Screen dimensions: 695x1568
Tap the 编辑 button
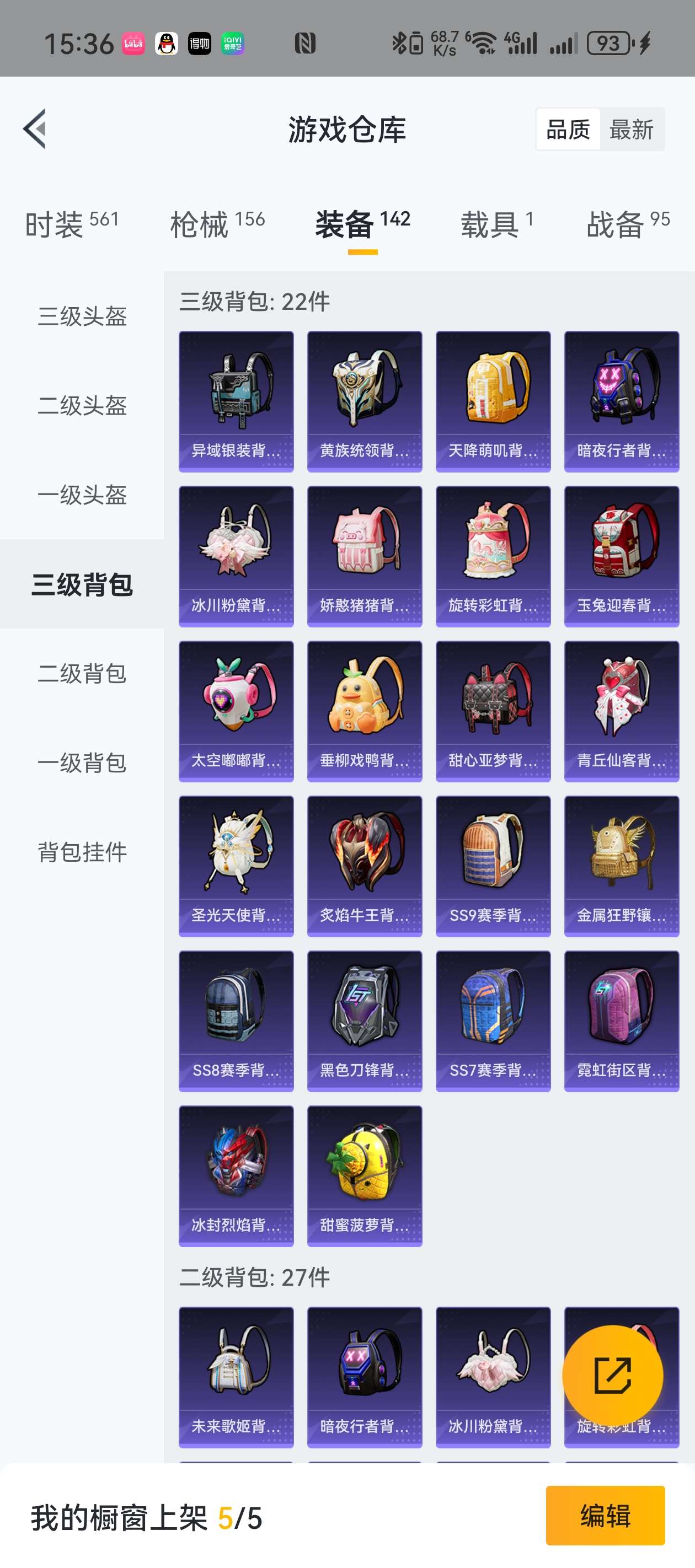[605, 1515]
